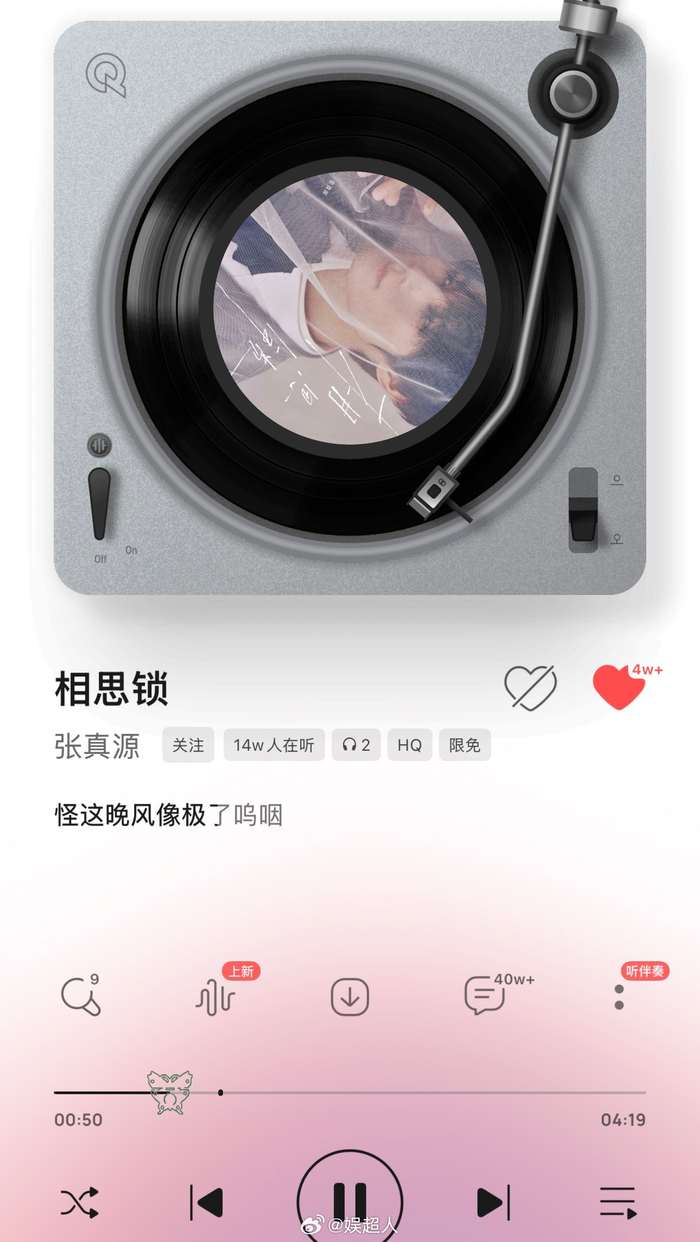The height and width of the screenshot is (1242, 700).
Task: Open the sing-along microphone icon
Action: 80,996
